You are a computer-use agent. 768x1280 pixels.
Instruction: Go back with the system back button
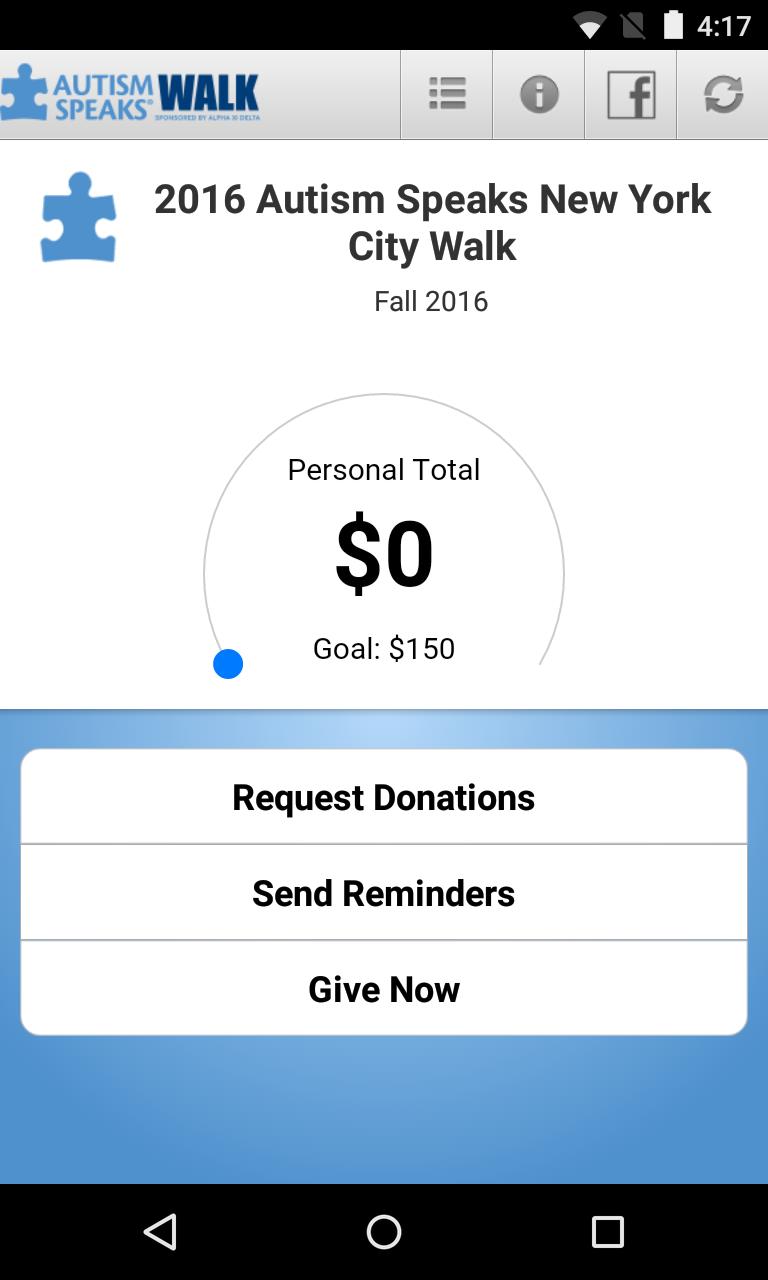tap(160, 1232)
